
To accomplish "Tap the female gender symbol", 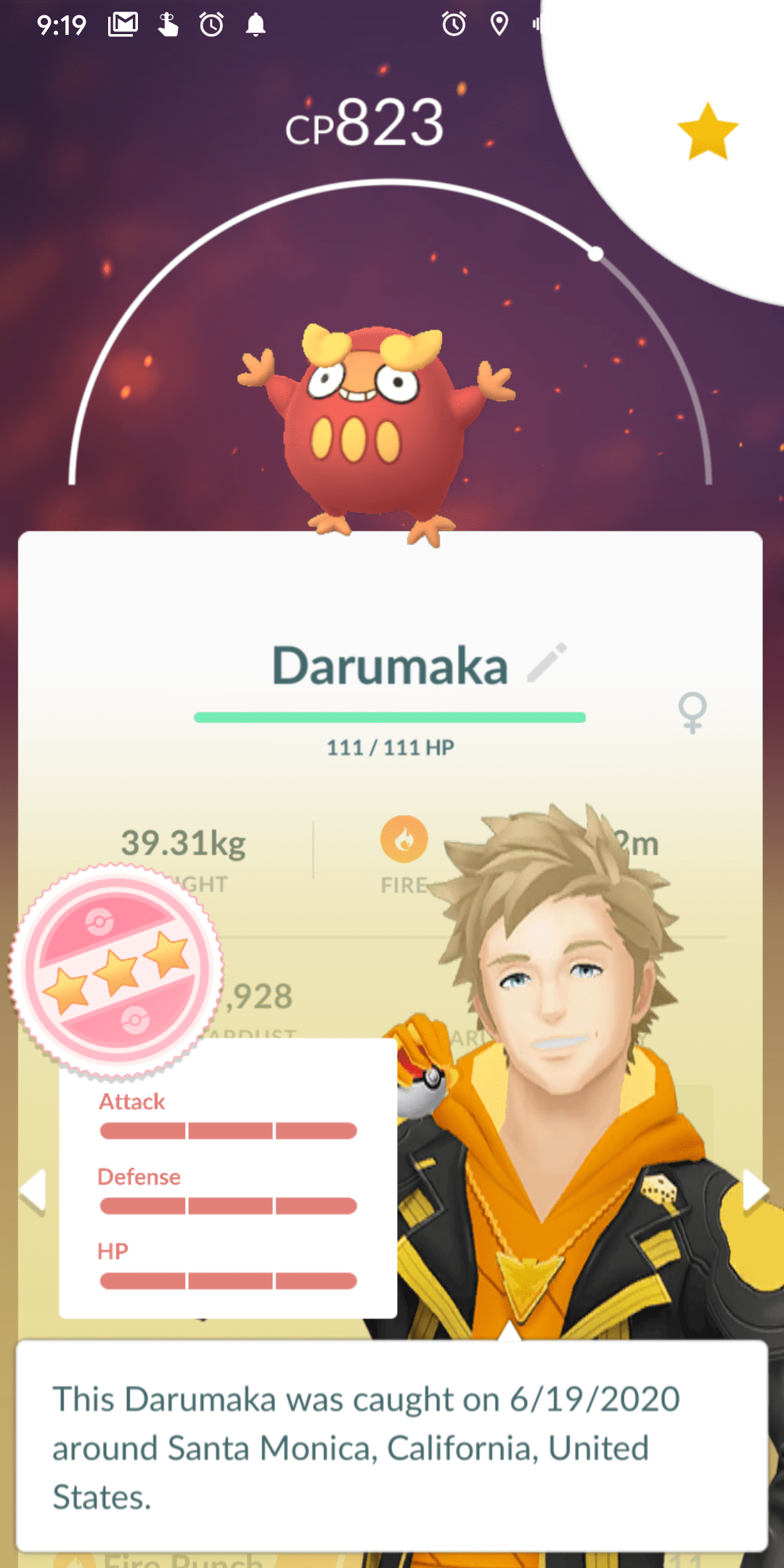I will [691, 715].
